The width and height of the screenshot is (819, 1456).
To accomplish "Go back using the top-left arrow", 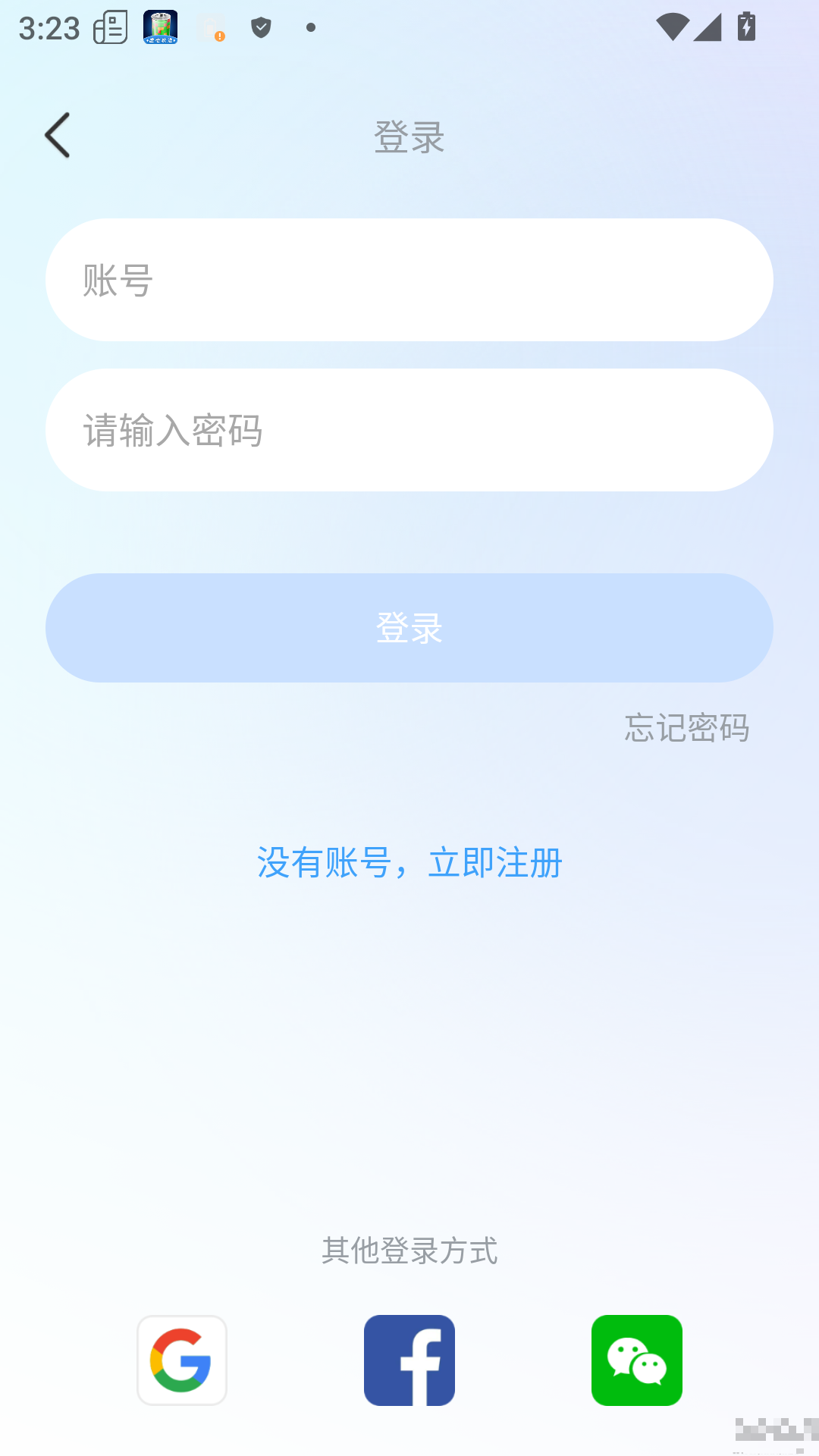I will click(x=58, y=136).
